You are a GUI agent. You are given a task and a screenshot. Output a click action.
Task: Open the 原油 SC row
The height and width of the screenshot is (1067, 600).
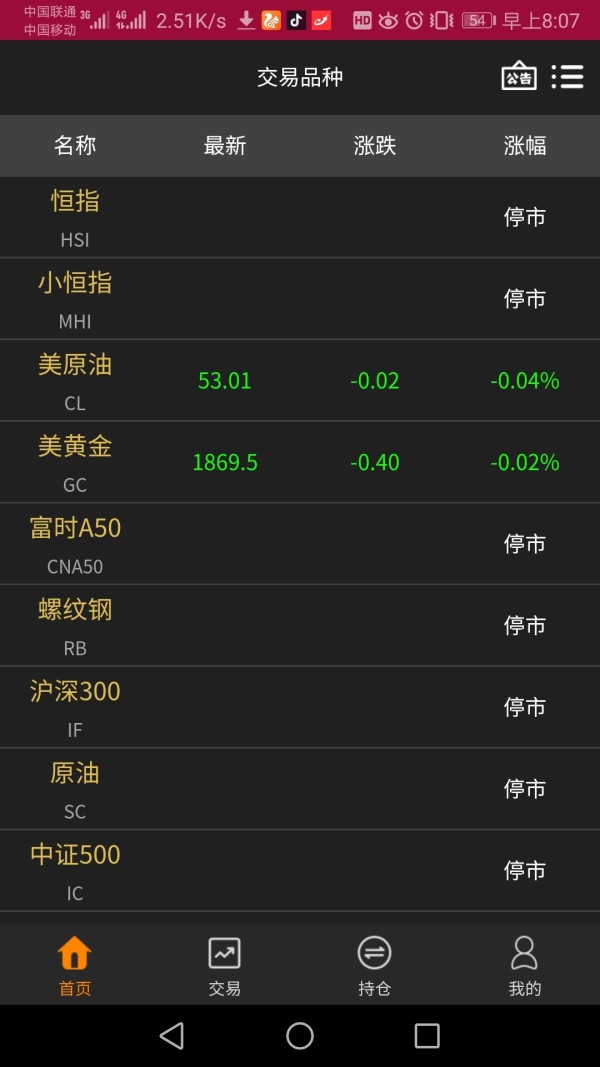click(300, 789)
